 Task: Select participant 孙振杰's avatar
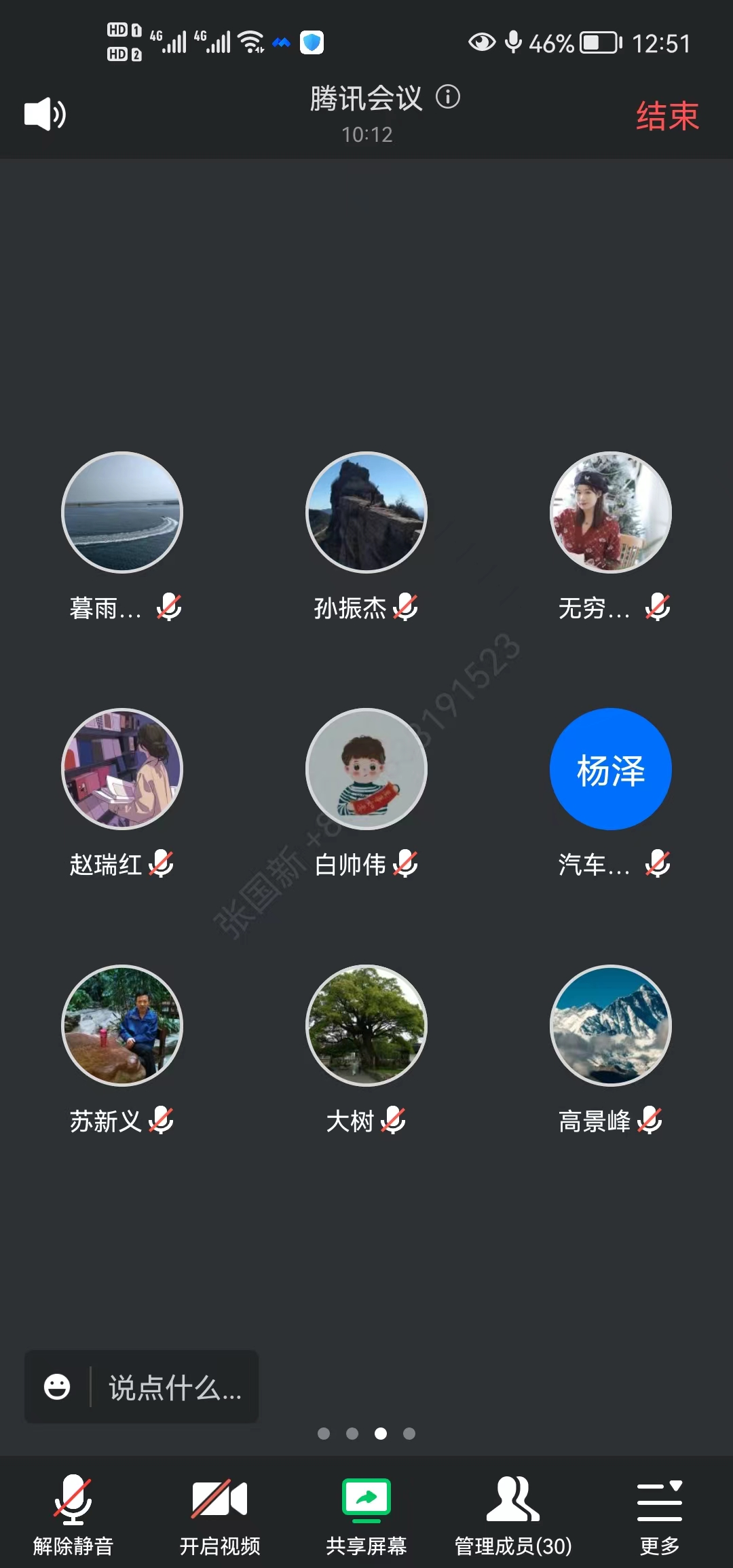tap(366, 512)
